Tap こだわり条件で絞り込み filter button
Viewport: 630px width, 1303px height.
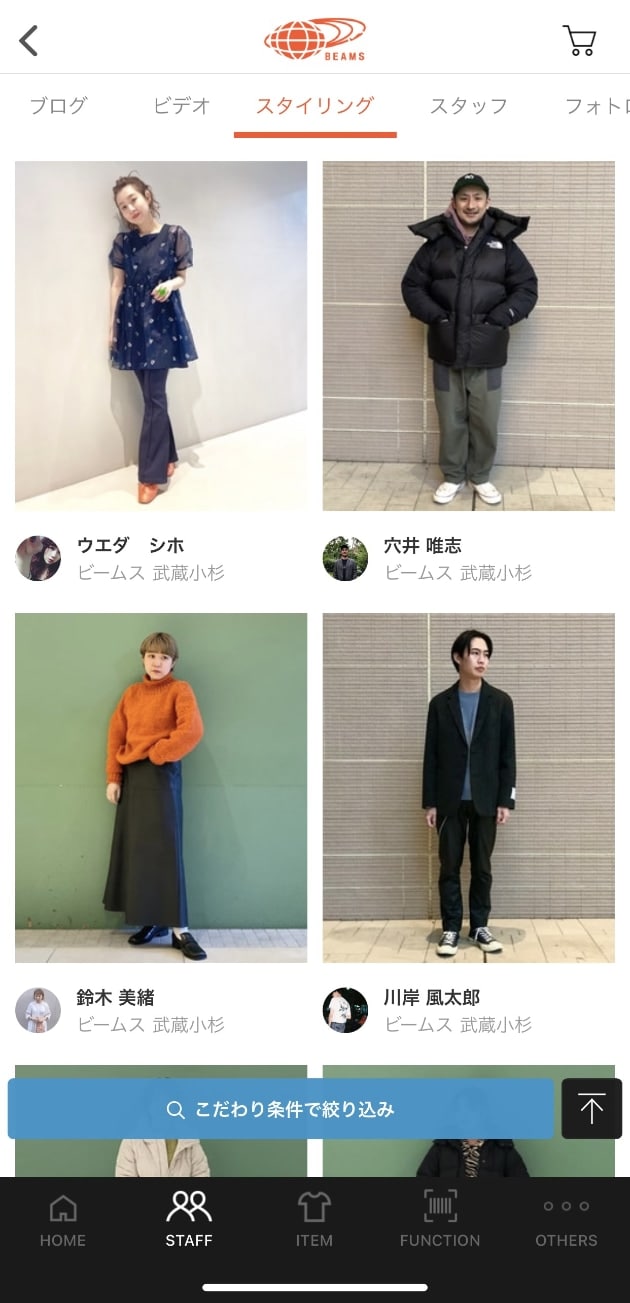click(281, 1109)
